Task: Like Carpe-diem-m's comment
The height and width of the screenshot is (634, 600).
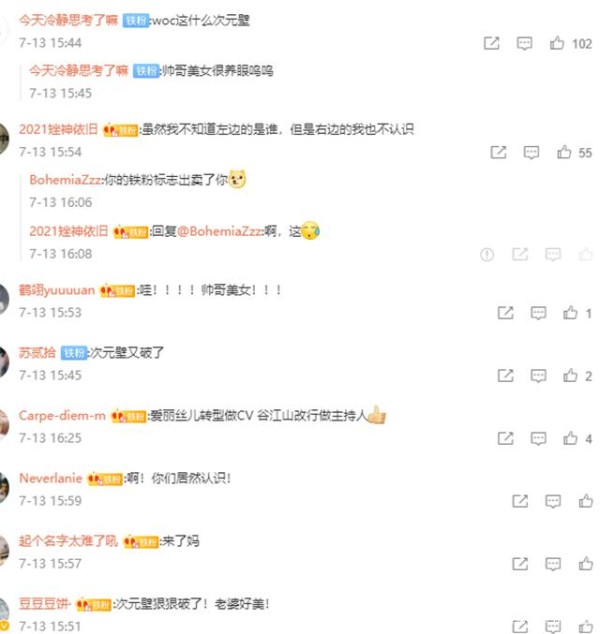Action: pos(570,438)
